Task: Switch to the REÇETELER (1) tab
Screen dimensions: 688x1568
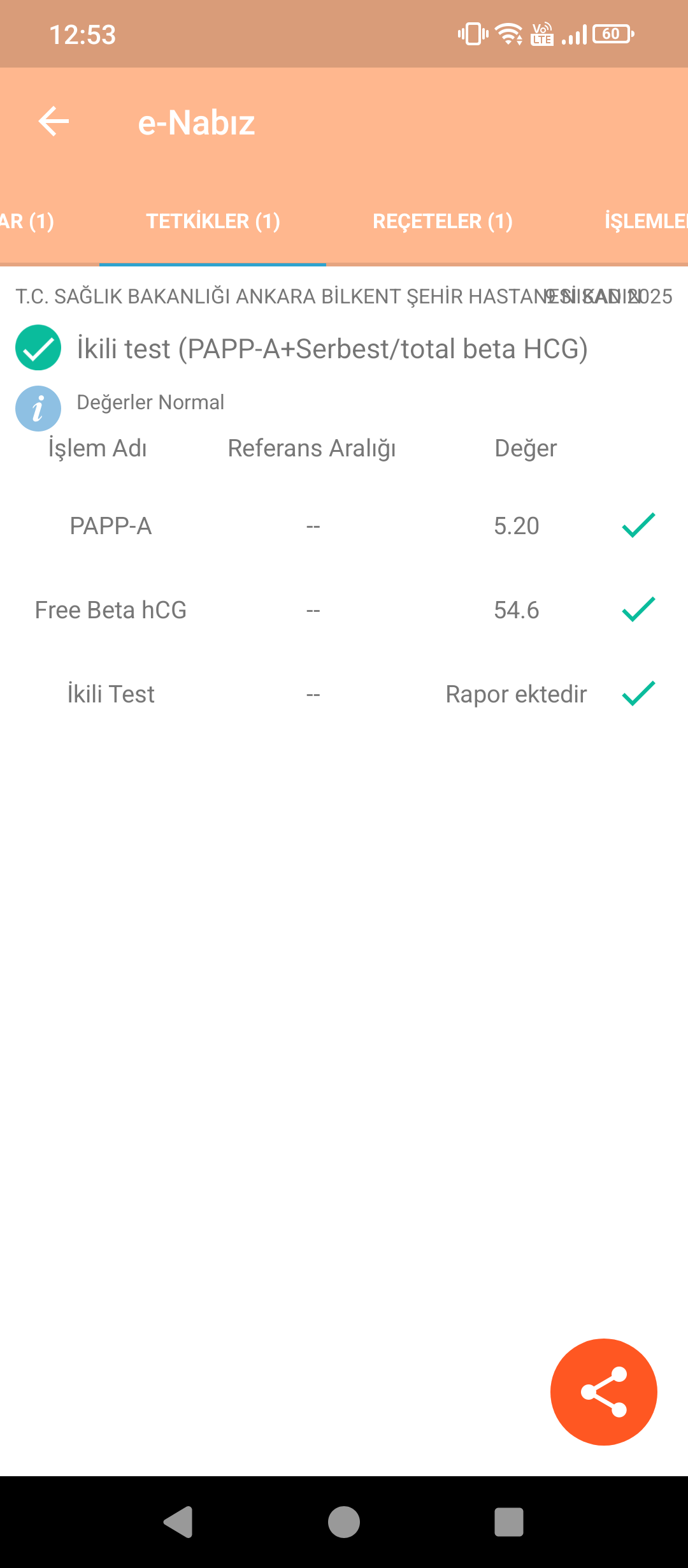Action: pyautogui.click(x=443, y=221)
